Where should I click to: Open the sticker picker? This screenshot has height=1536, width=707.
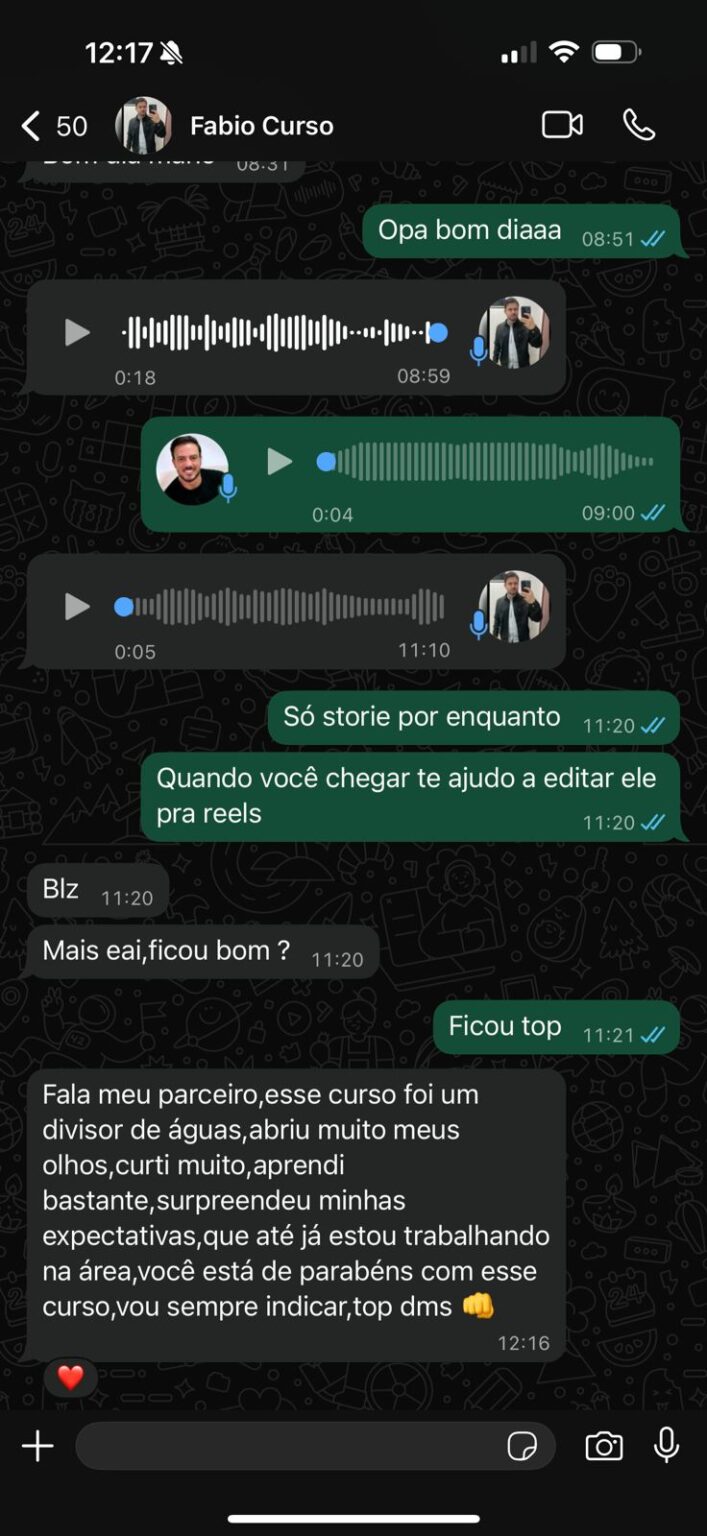[522, 1446]
